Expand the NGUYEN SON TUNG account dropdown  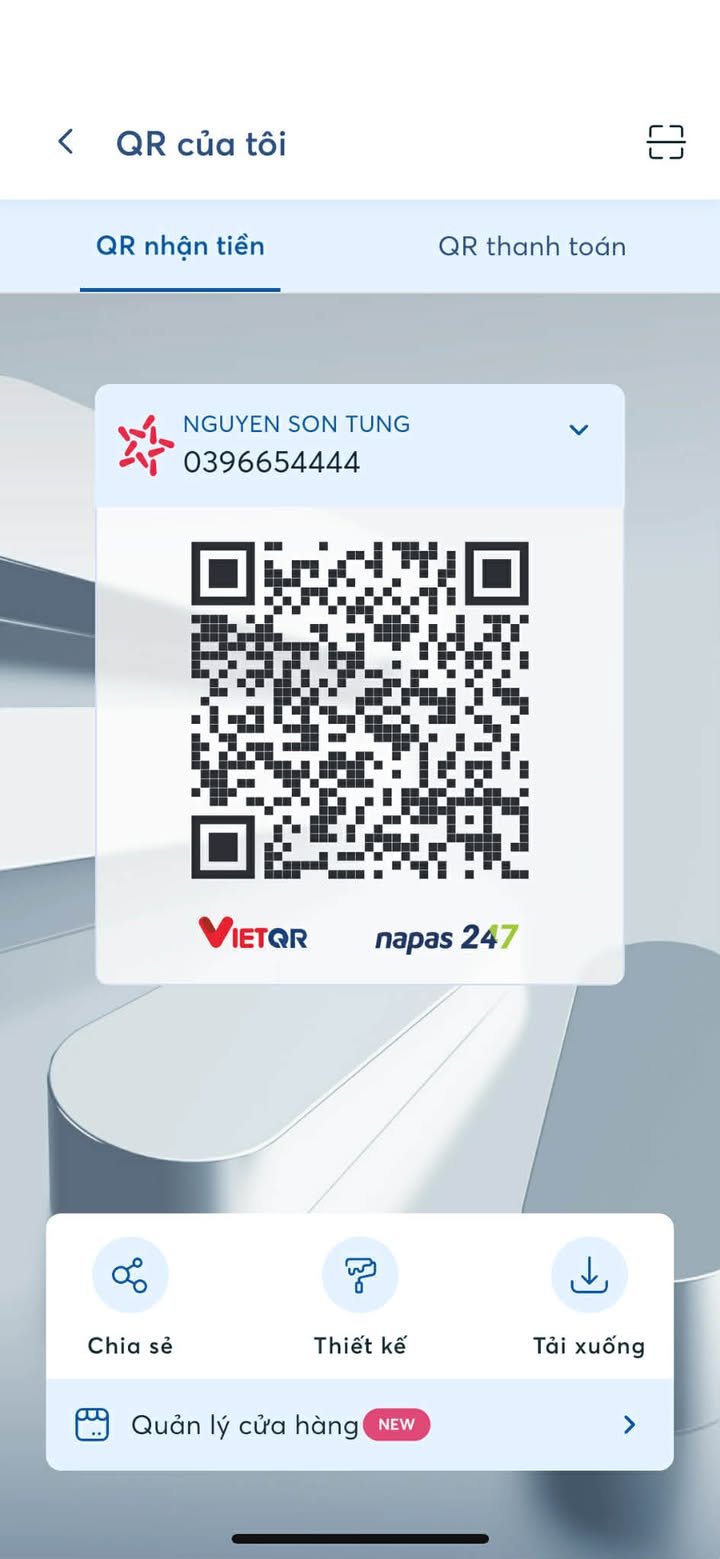(578, 430)
